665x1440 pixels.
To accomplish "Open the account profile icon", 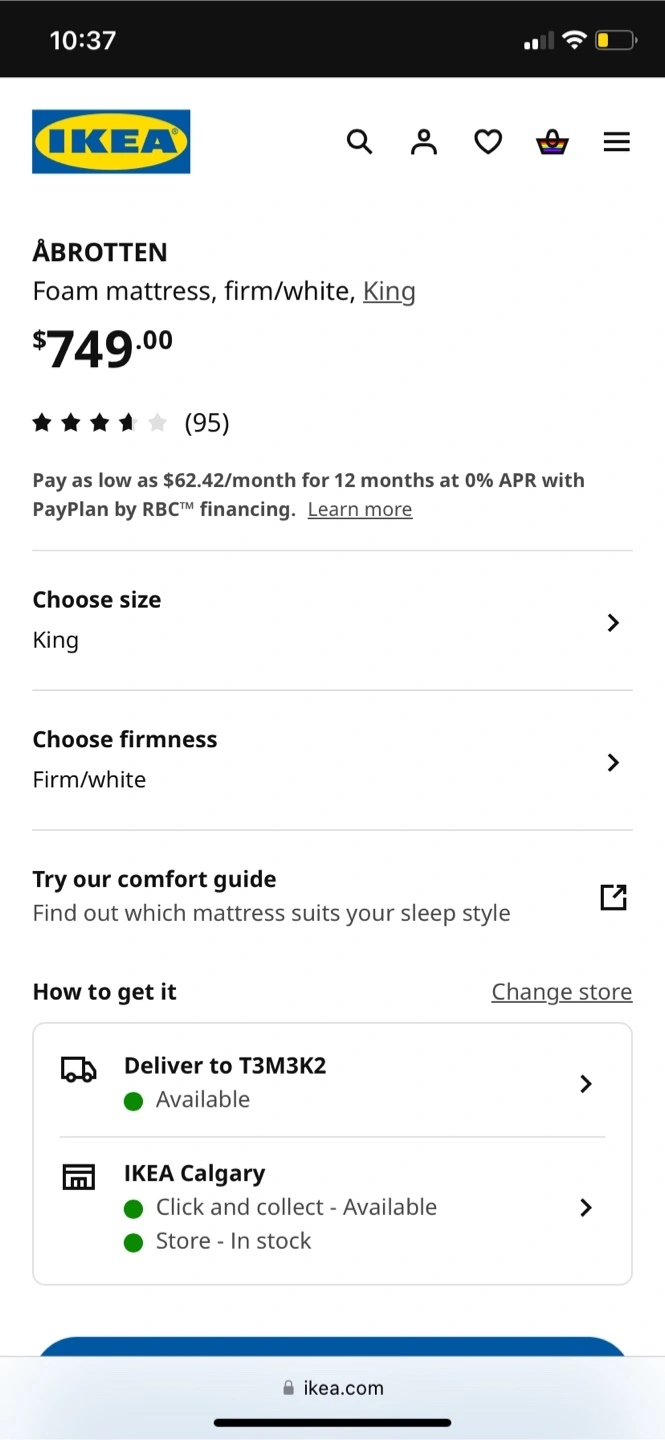I will pos(424,142).
